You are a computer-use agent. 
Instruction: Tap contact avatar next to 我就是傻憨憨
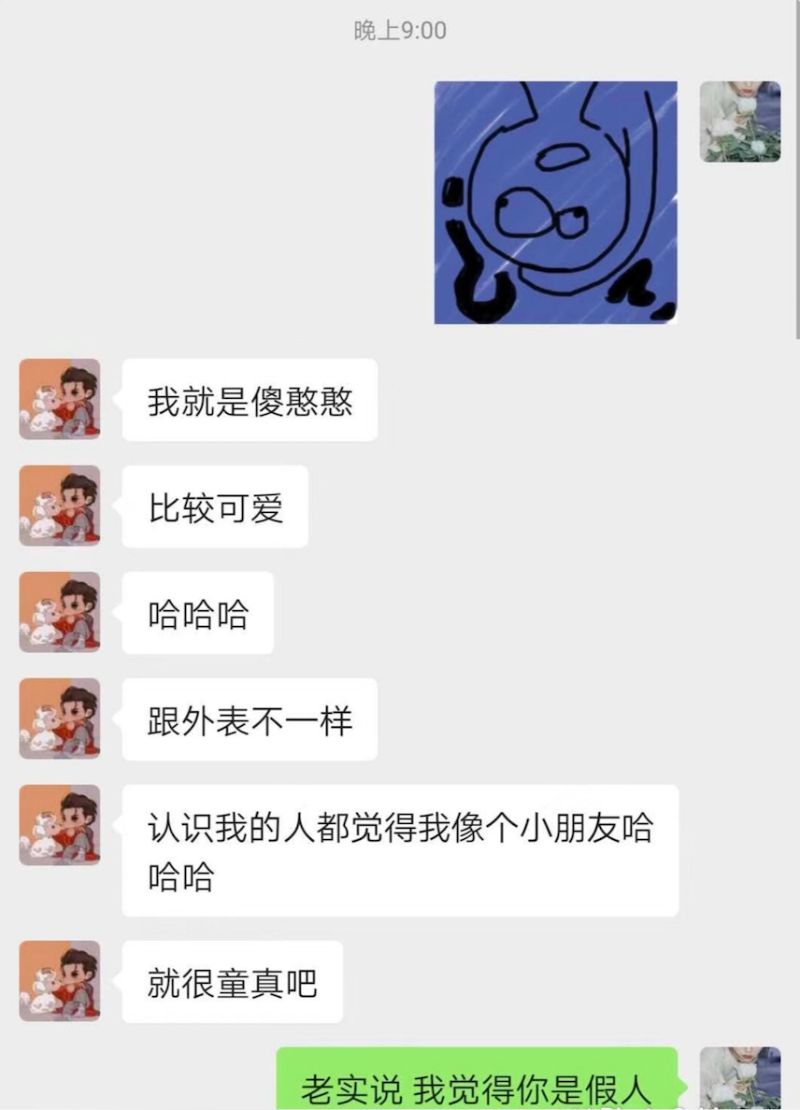tap(60, 399)
